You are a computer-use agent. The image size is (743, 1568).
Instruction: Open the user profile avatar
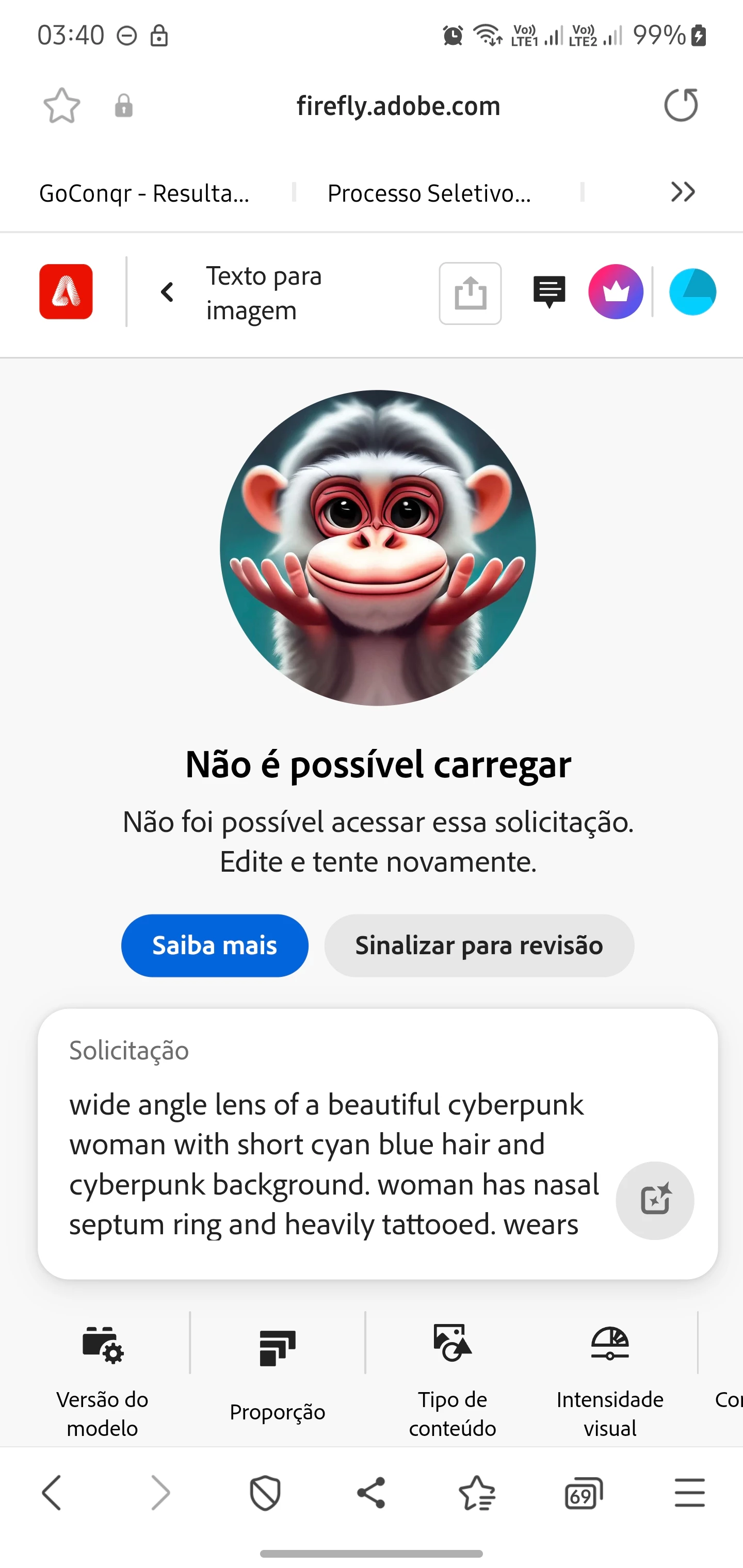tap(692, 292)
